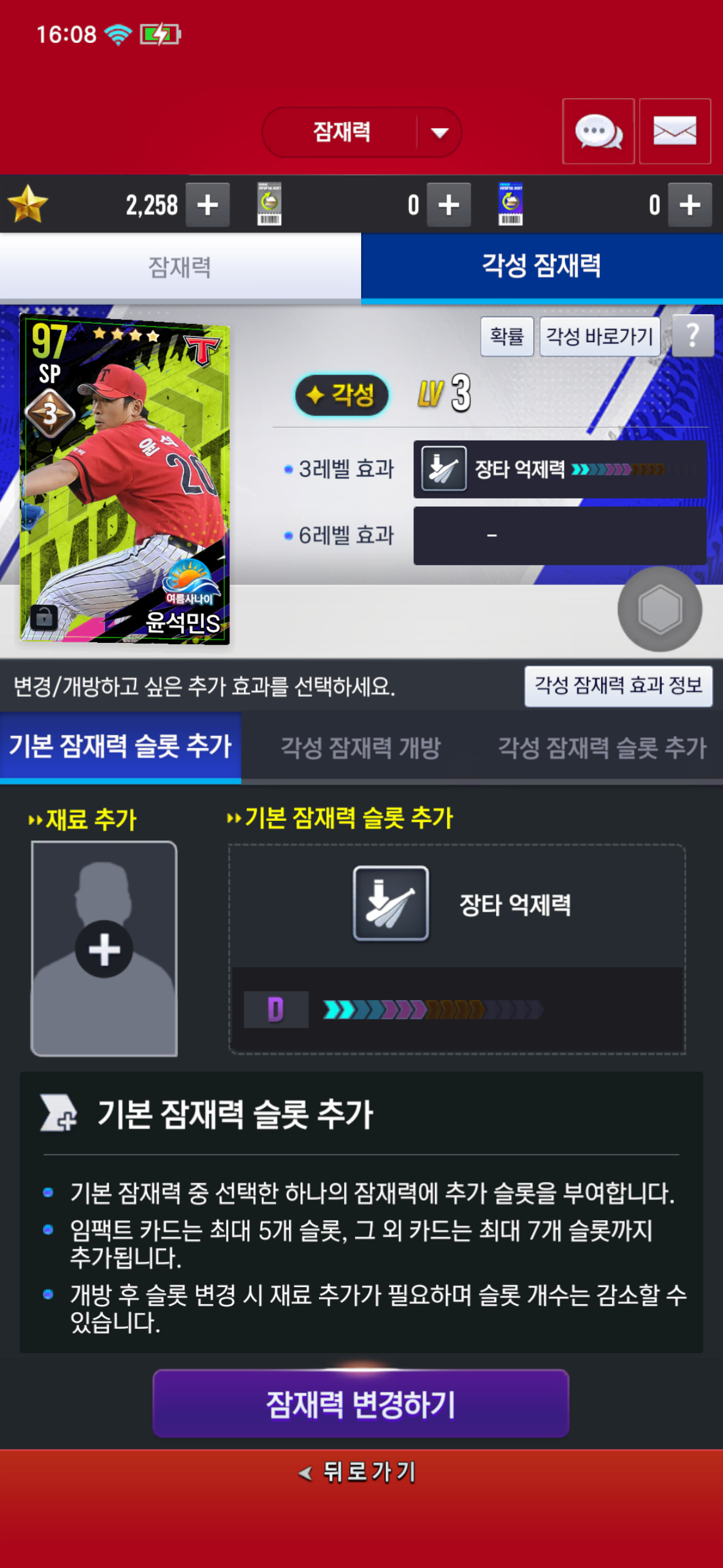This screenshot has height=1568, width=723.
Task: Switch to the 각성 잠재력 개방 tab
Action: pos(361,748)
